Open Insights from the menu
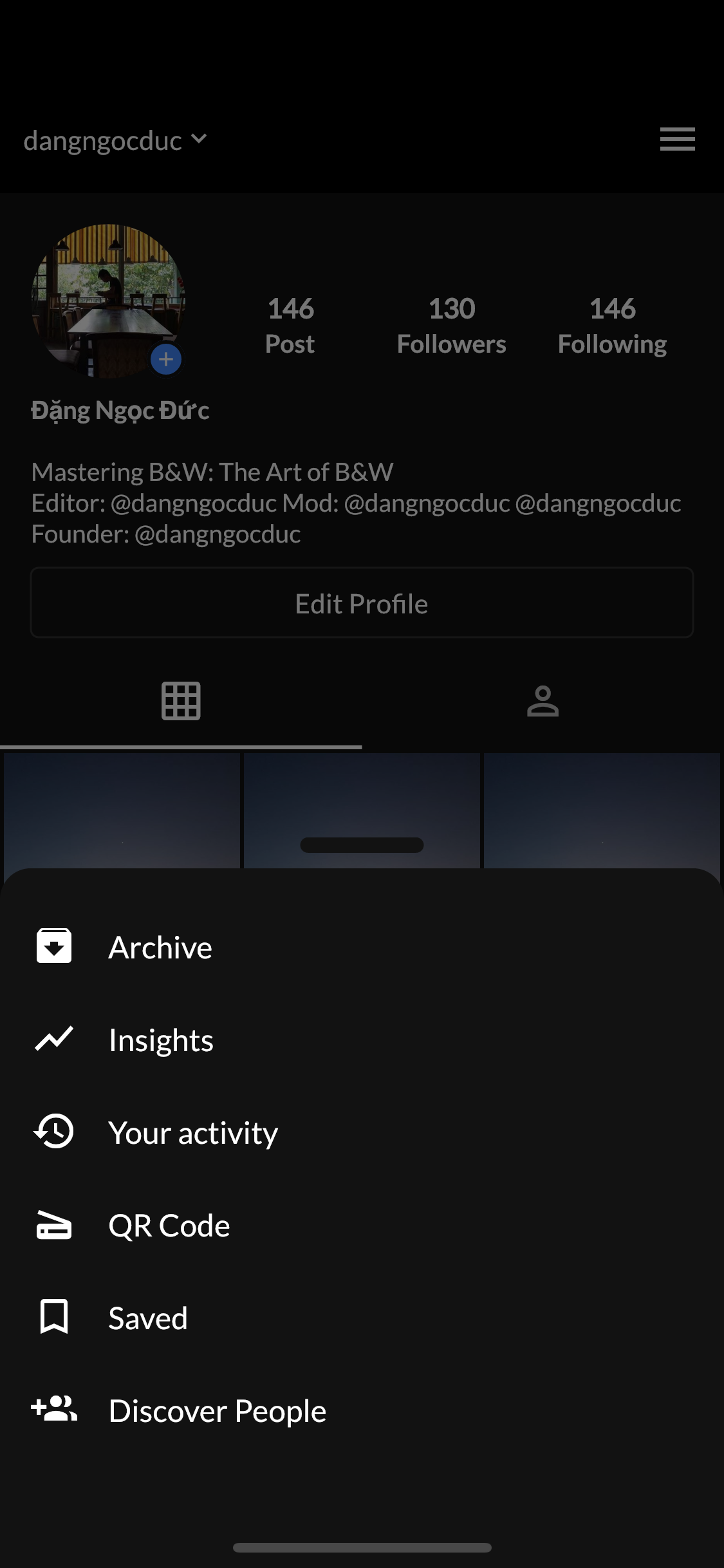 (362, 1040)
